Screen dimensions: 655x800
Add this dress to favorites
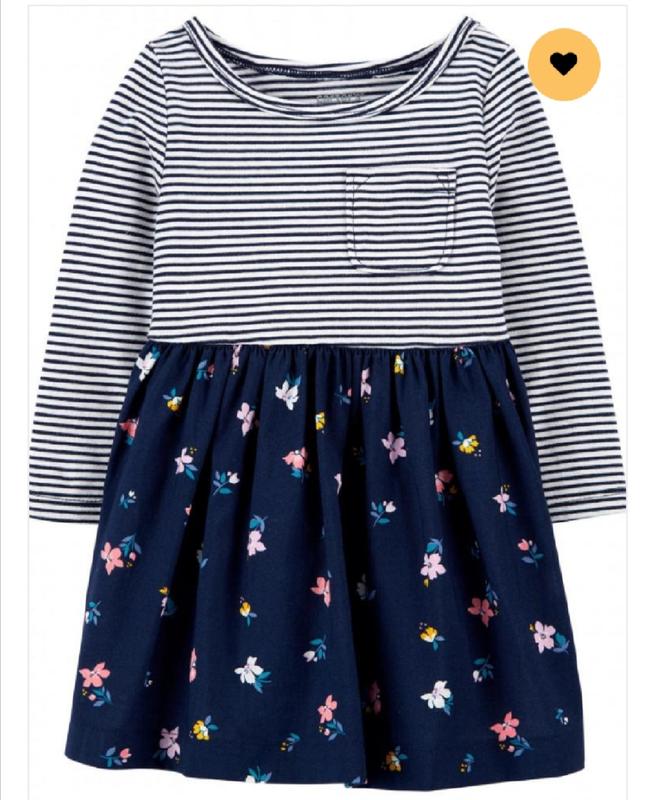coord(564,64)
